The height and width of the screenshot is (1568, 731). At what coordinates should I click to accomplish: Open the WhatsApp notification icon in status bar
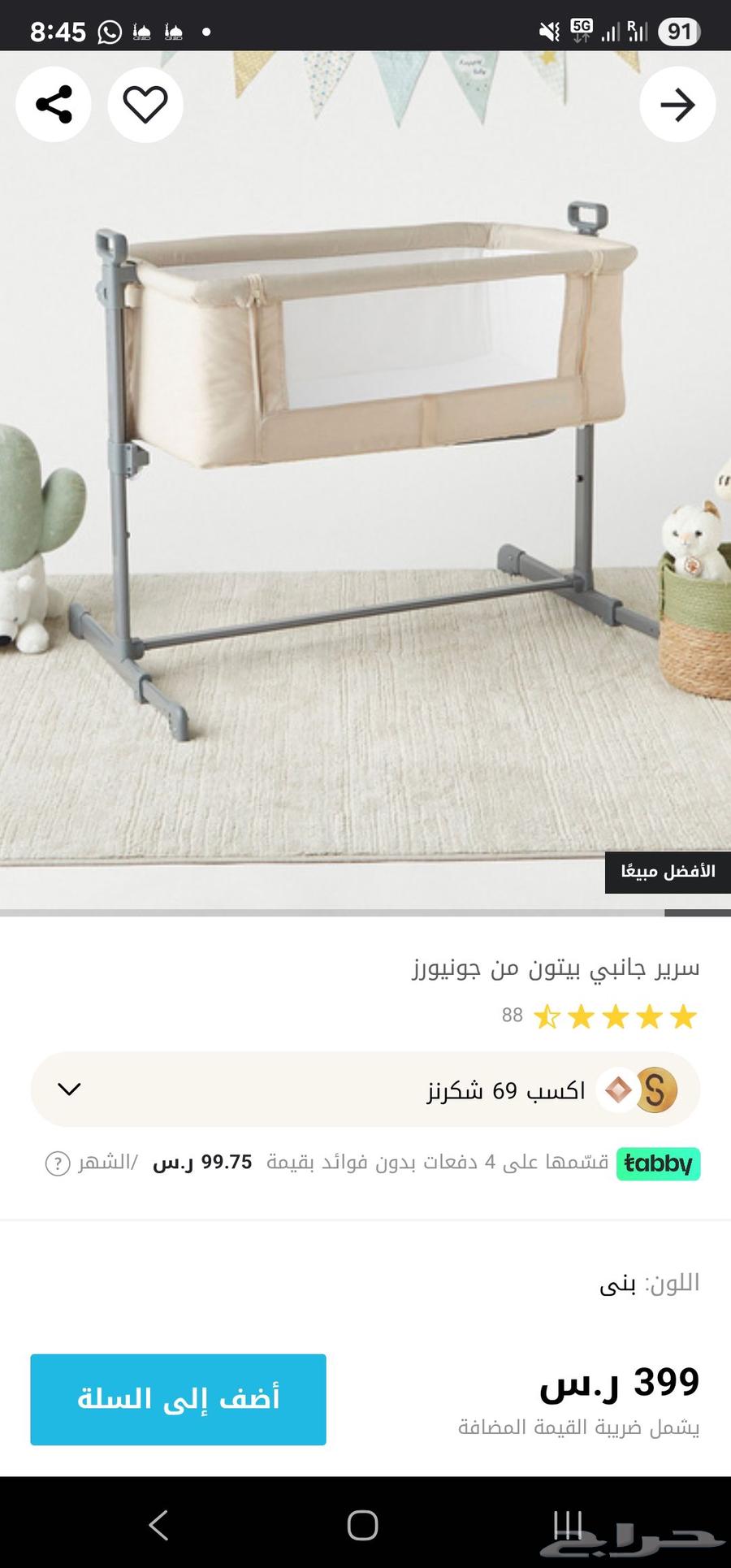[x=108, y=32]
